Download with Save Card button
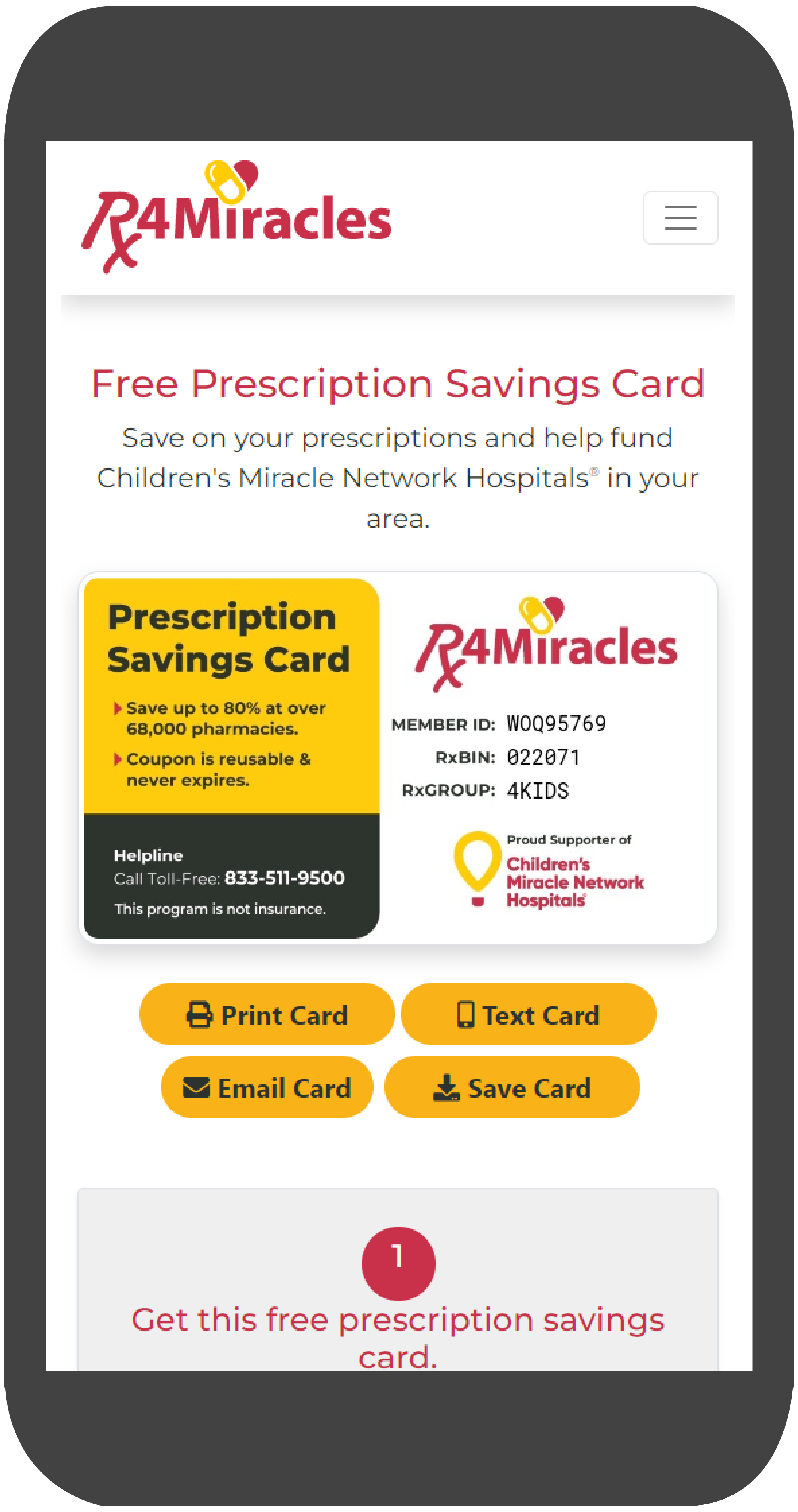The width and height of the screenshot is (798, 1512). coord(512,1088)
